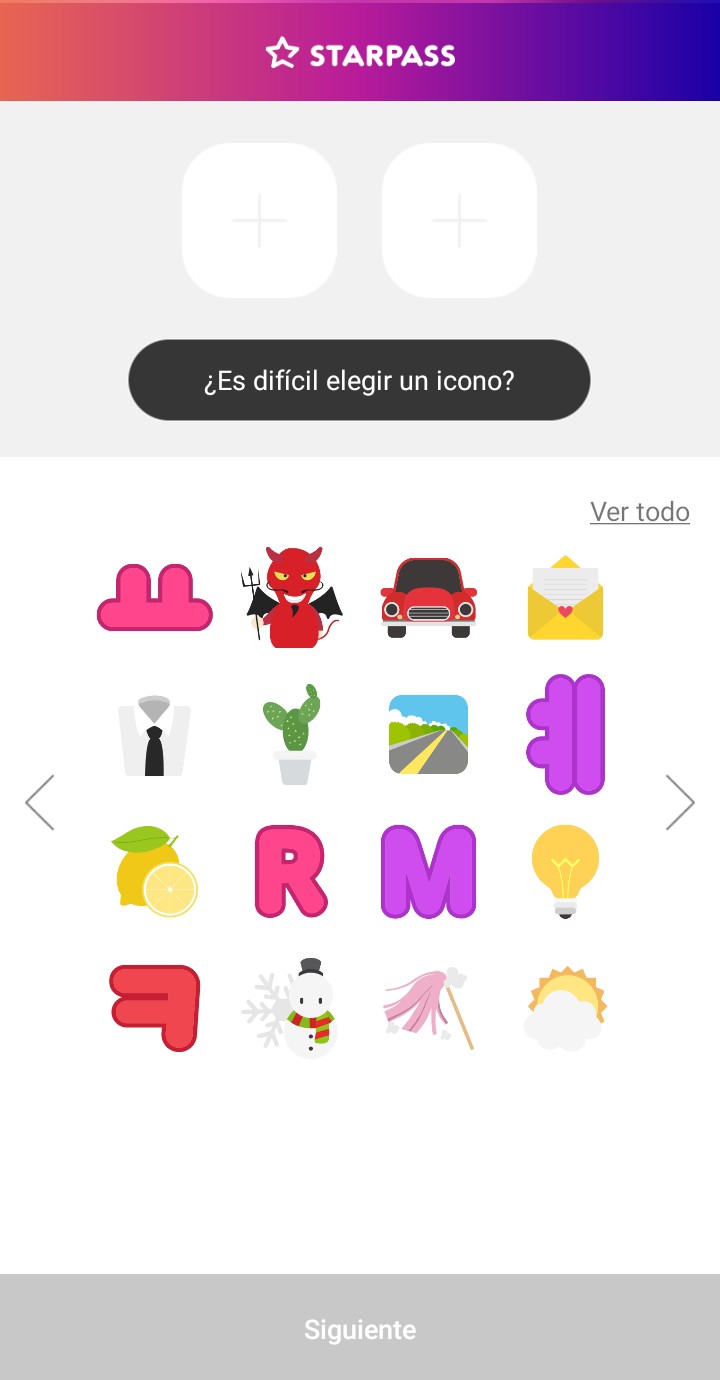
Task: Select the pink feather duster icon
Action: tap(429, 1008)
